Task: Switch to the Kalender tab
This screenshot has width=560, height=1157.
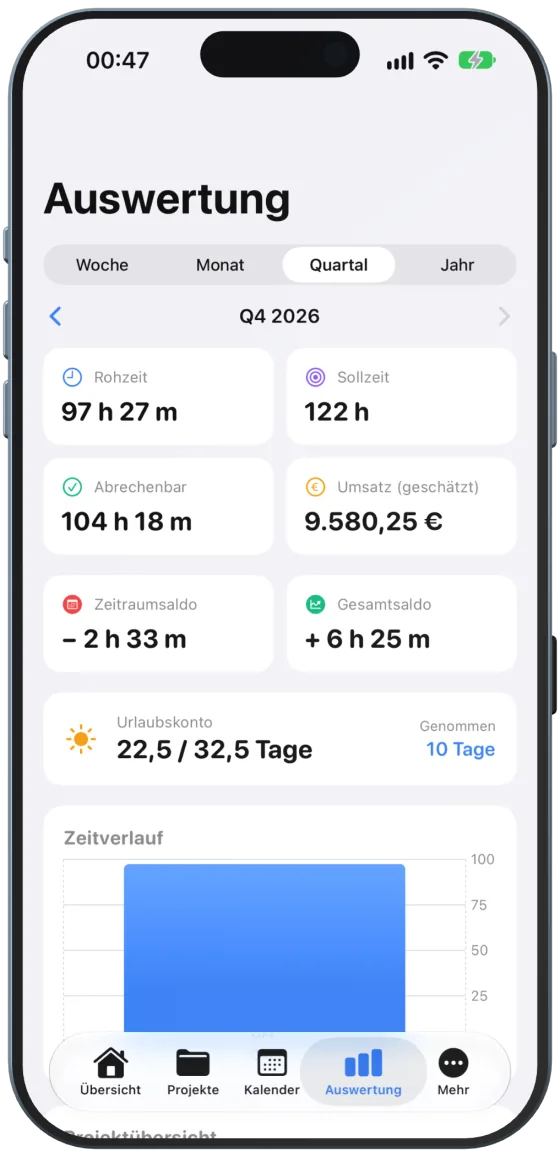Action: pos(272,1072)
